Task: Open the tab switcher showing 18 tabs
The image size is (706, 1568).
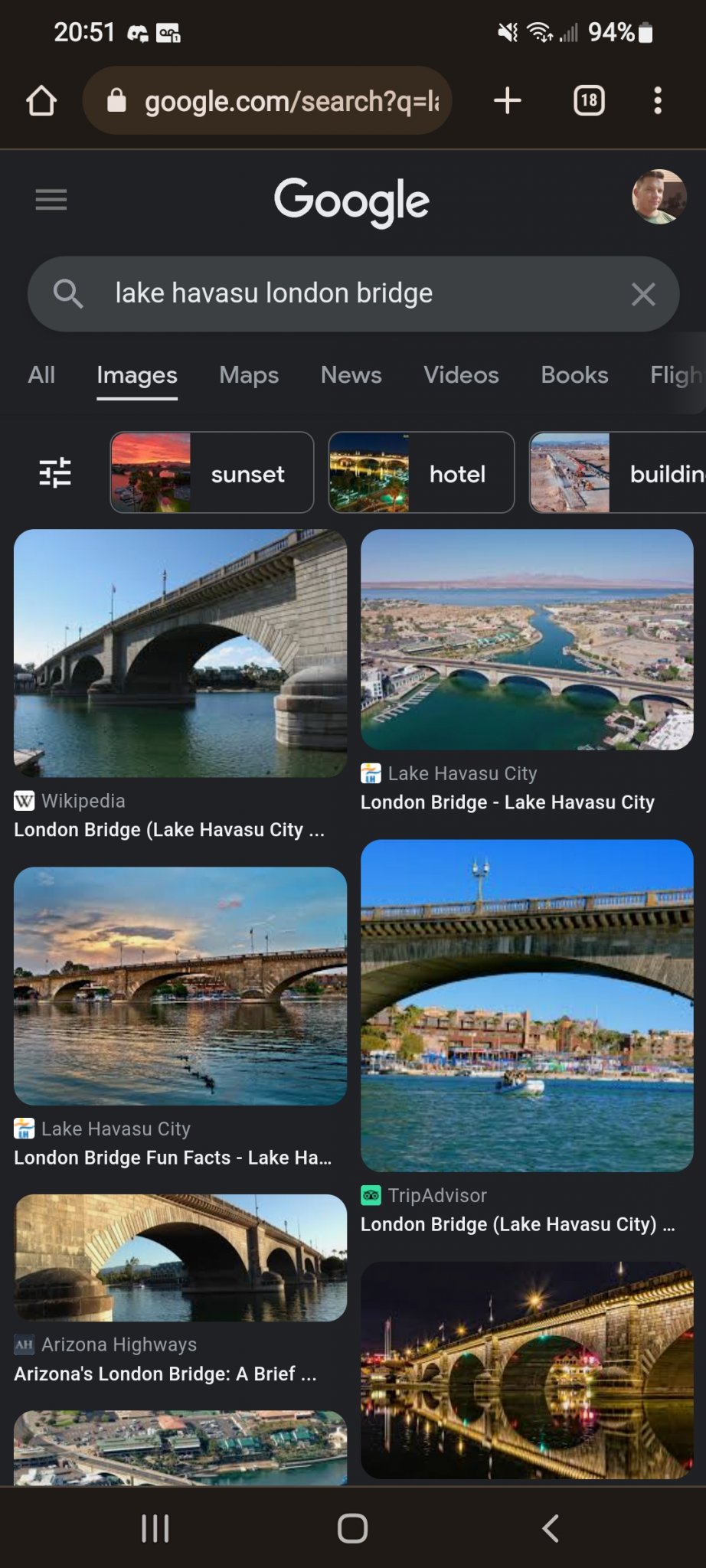Action: (589, 100)
